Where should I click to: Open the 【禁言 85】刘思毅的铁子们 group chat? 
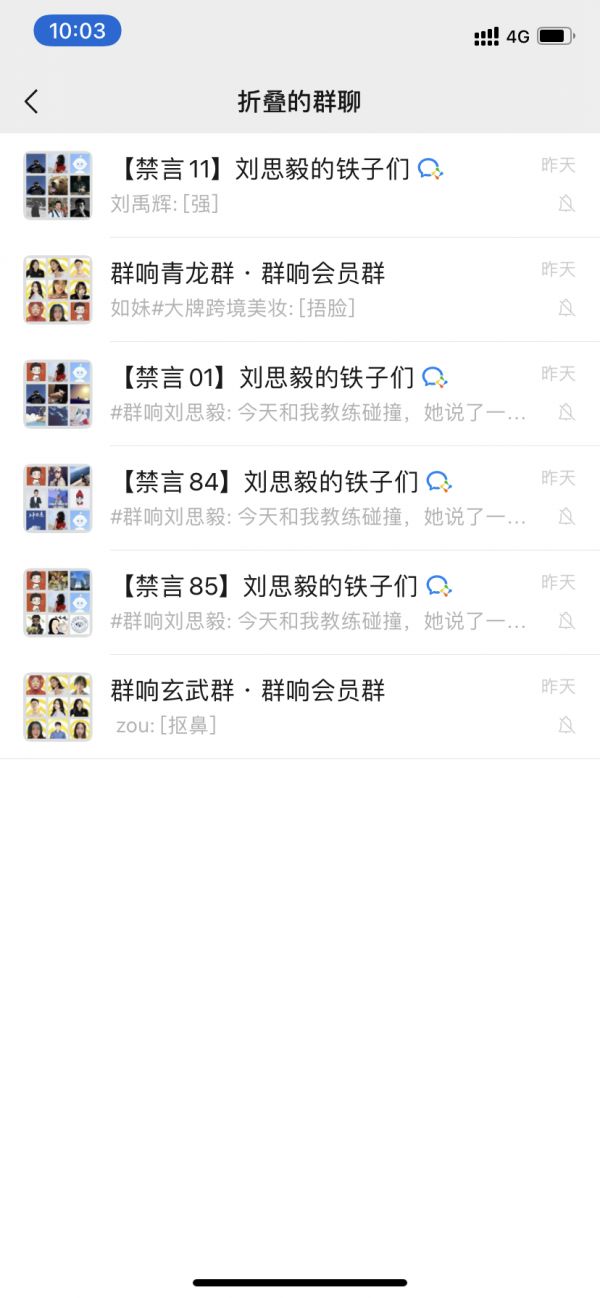coord(300,602)
